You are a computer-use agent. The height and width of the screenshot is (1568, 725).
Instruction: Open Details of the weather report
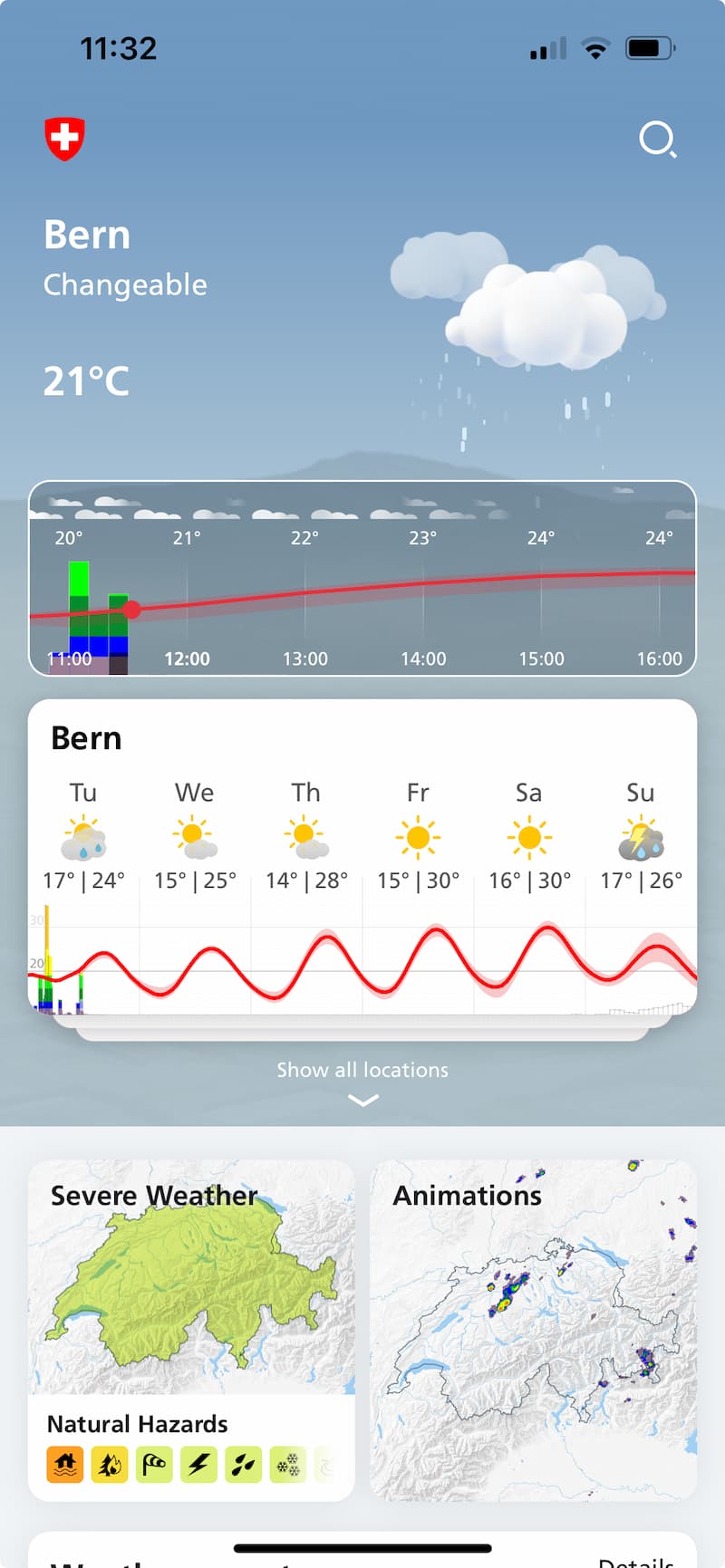click(636, 1562)
